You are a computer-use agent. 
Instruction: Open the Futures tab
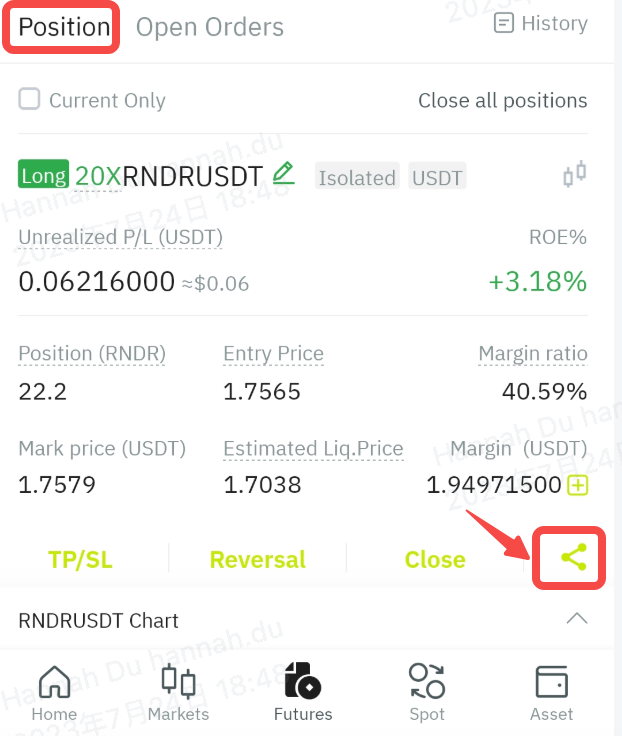(x=303, y=692)
